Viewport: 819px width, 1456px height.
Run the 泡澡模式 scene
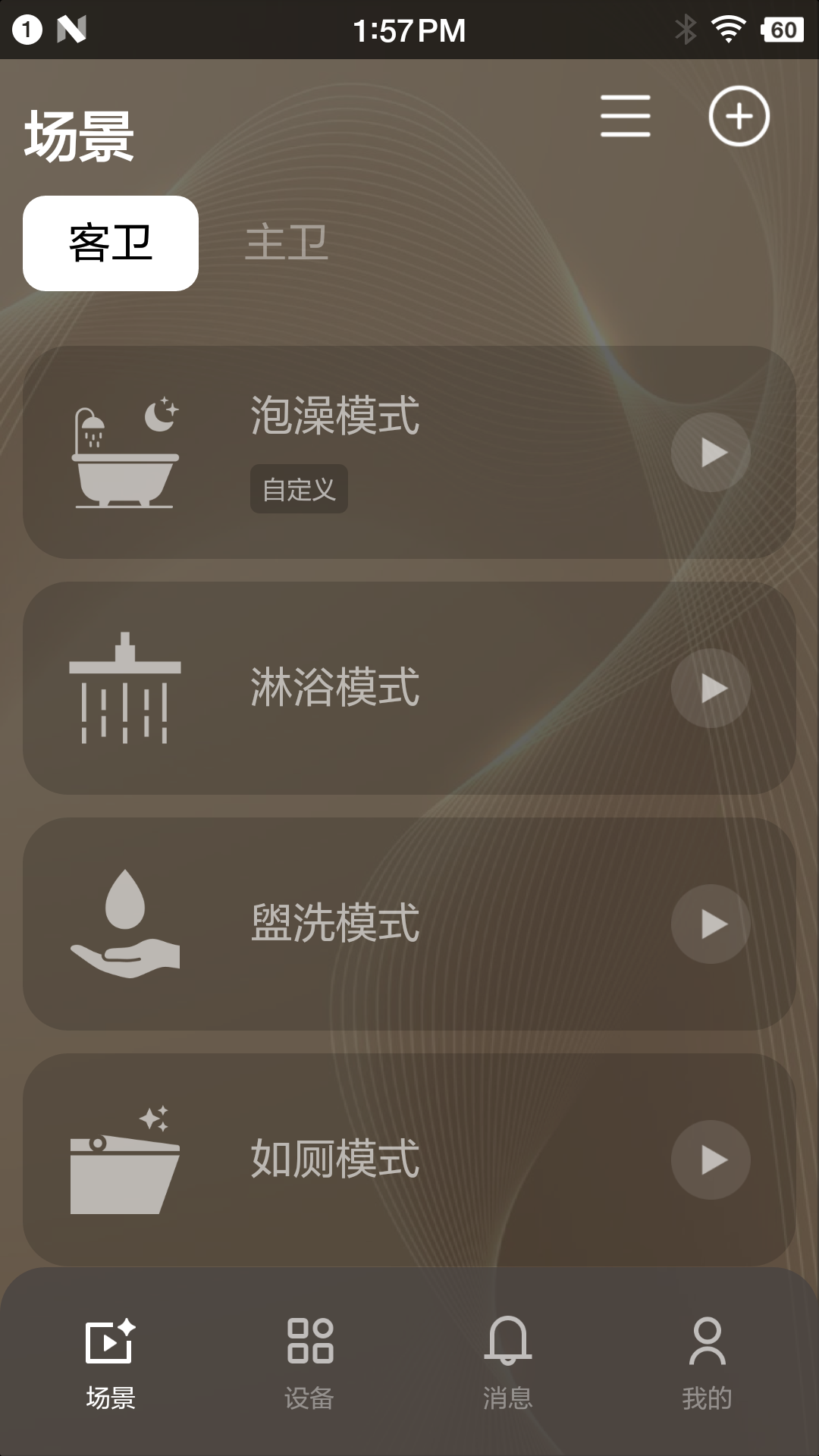711,453
